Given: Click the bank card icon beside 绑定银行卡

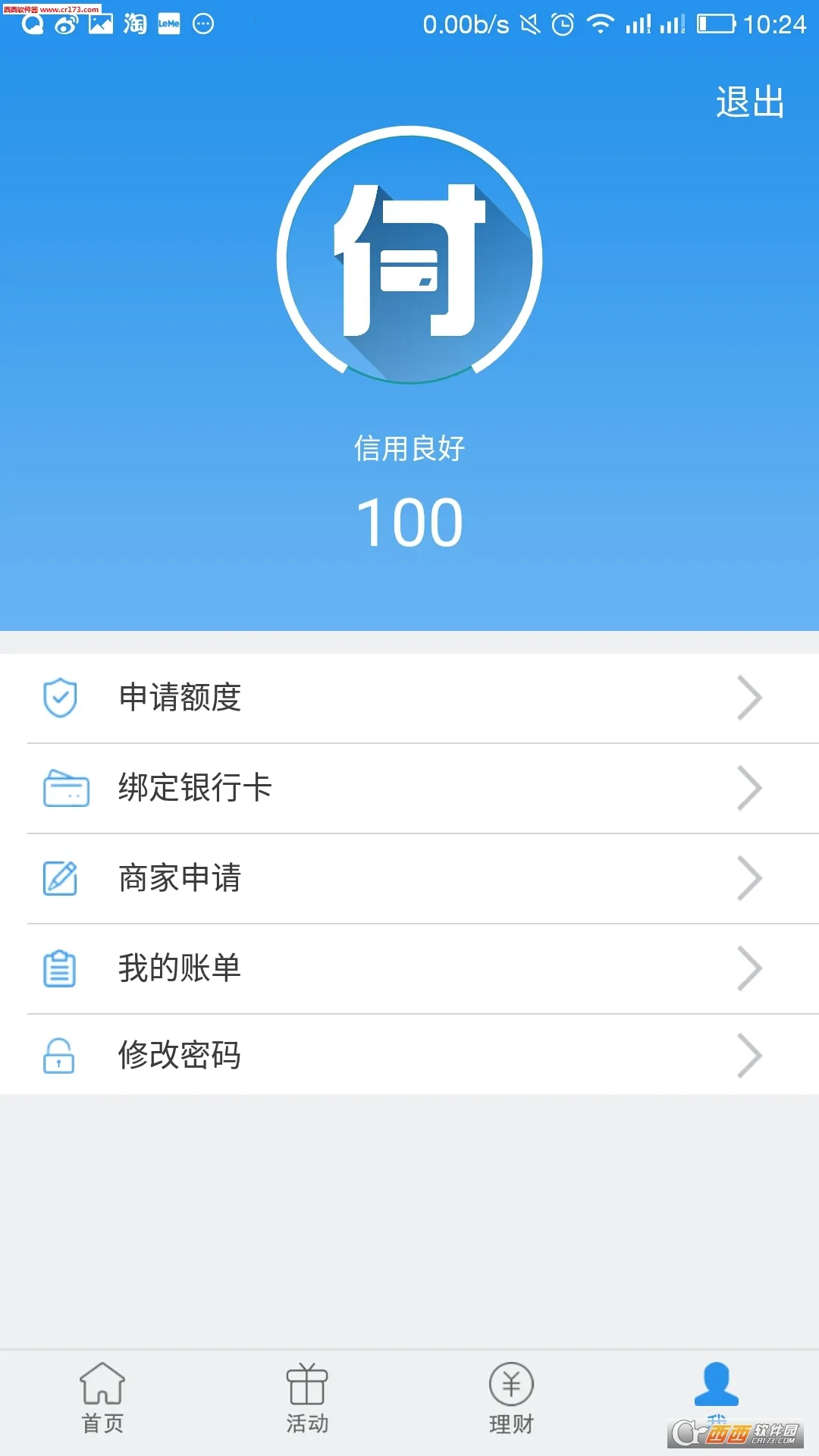Looking at the screenshot, I should point(62,788).
